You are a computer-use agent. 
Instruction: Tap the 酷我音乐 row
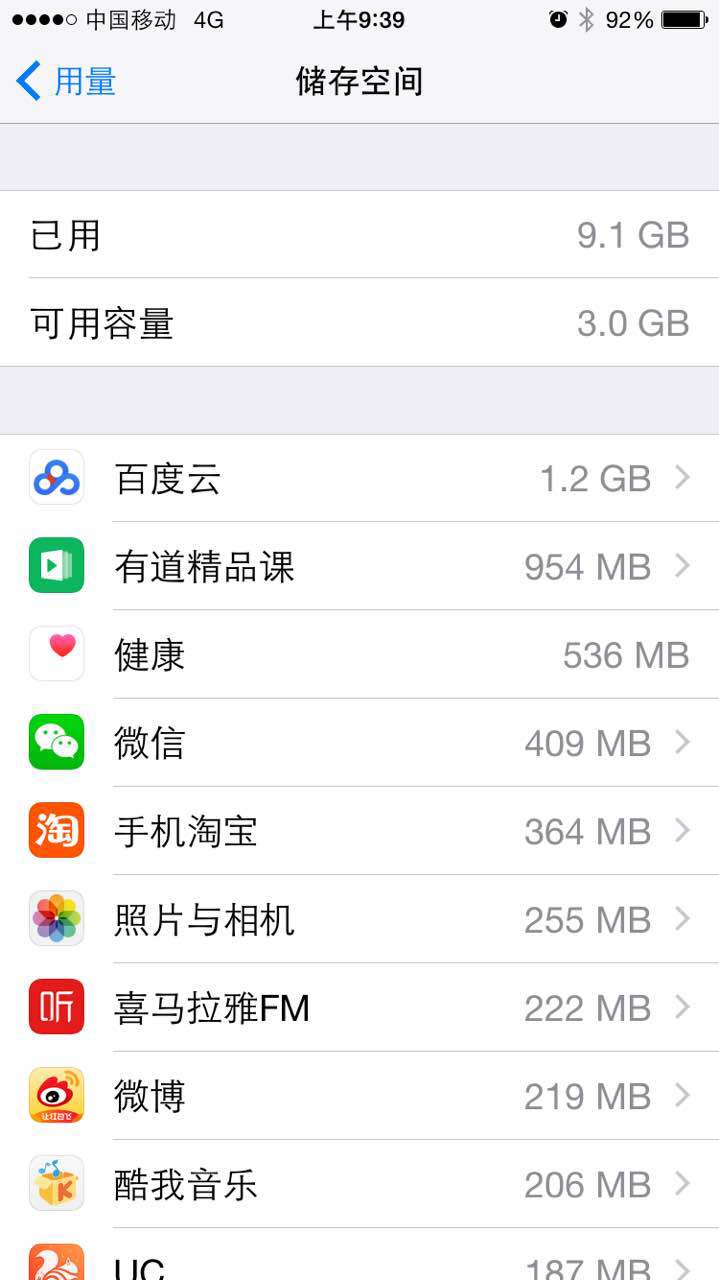(360, 1184)
